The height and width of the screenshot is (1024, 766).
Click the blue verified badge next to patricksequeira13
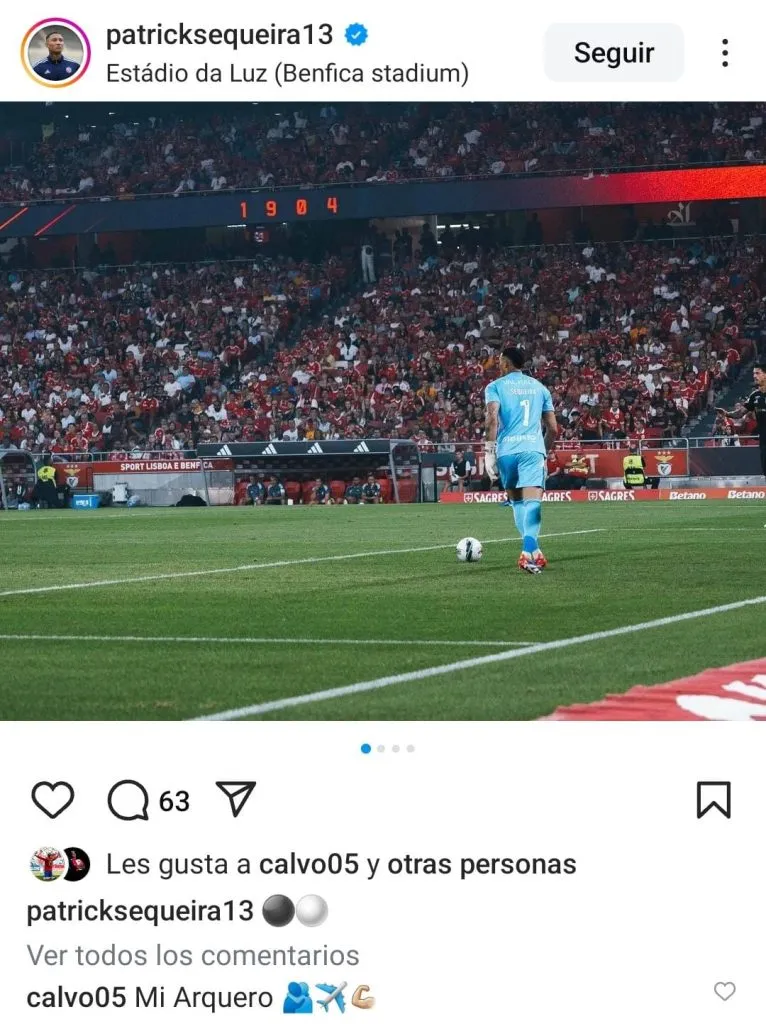click(355, 33)
